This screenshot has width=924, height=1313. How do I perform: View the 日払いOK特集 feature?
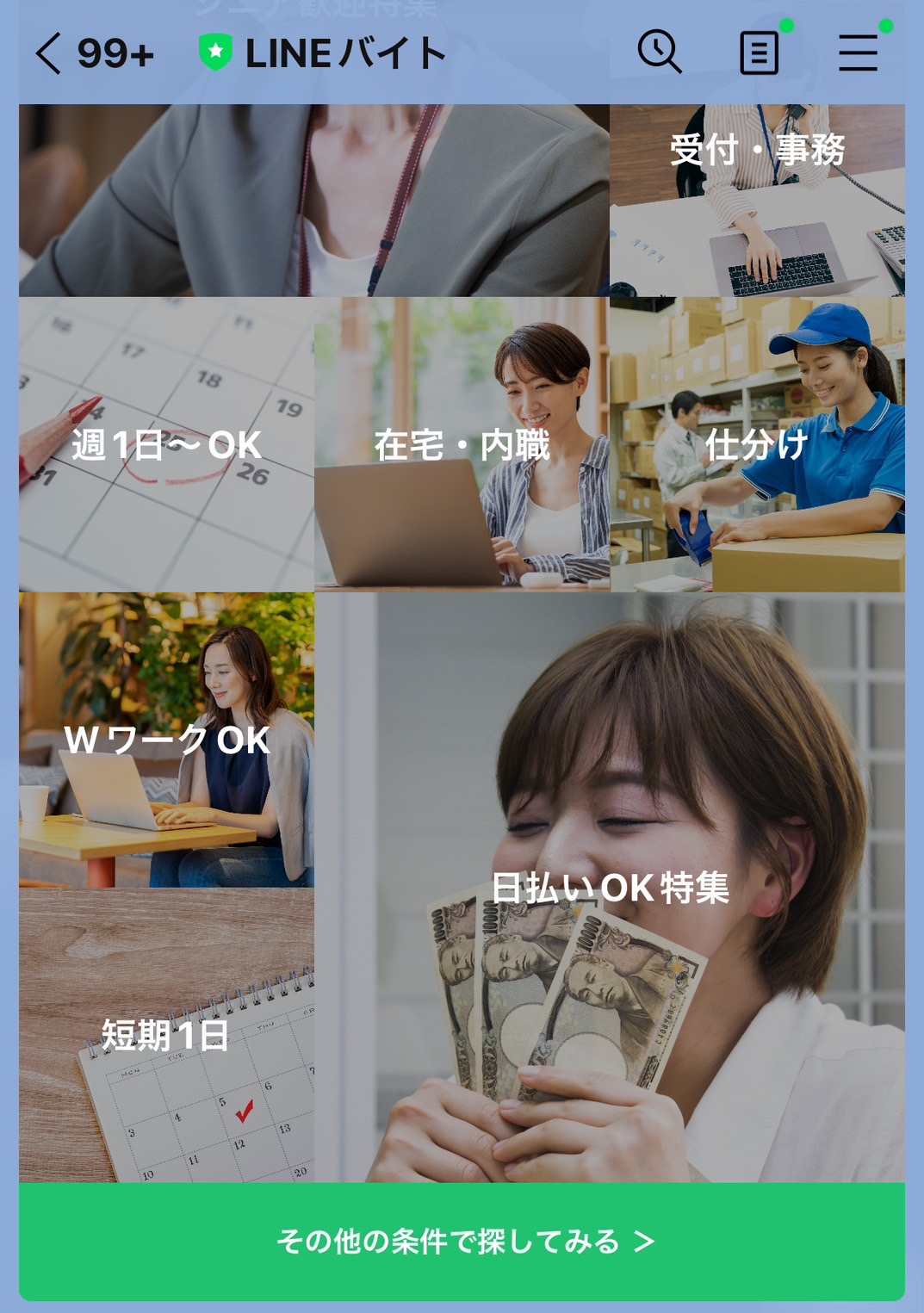click(610, 888)
